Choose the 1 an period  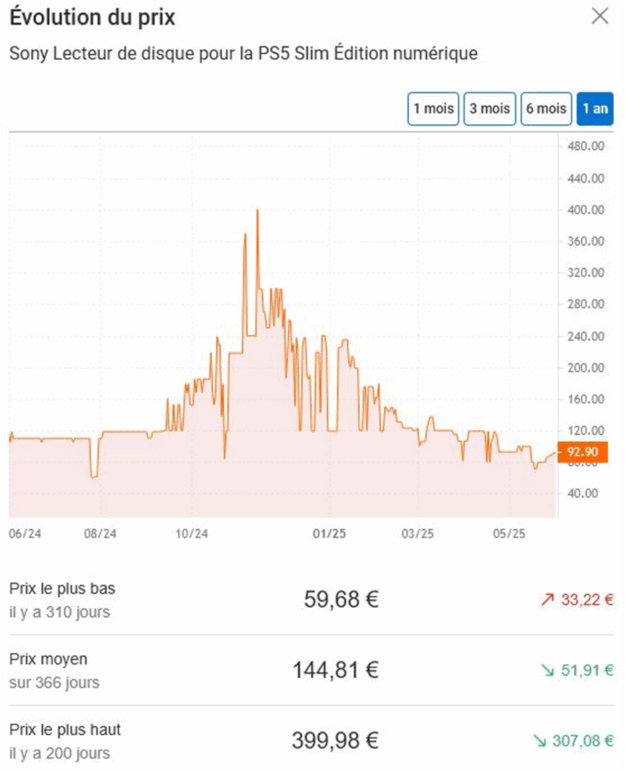tap(594, 109)
